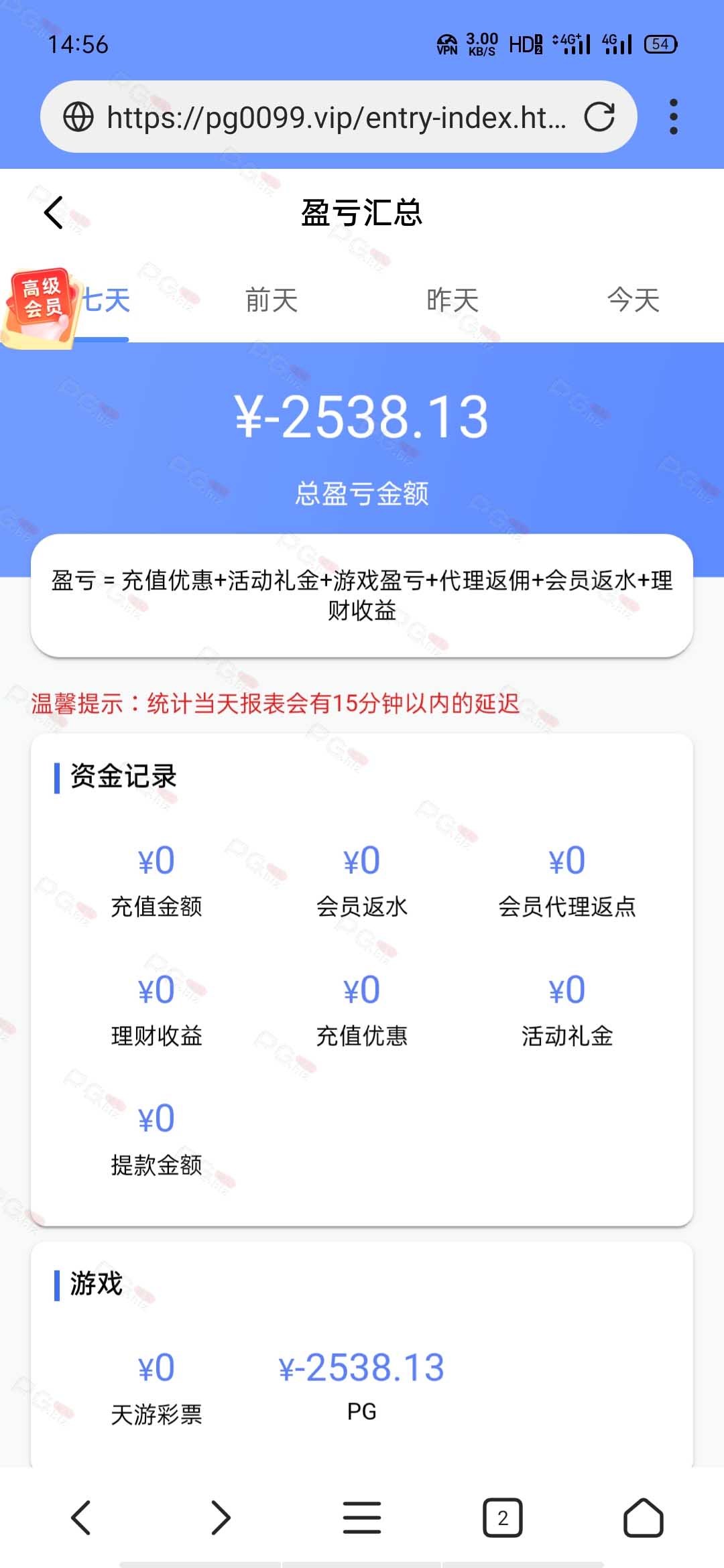This screenshot has width=724, height=1568.
Task: Go forward with the browser's forward arrow
Action: tap(221, 1518)
